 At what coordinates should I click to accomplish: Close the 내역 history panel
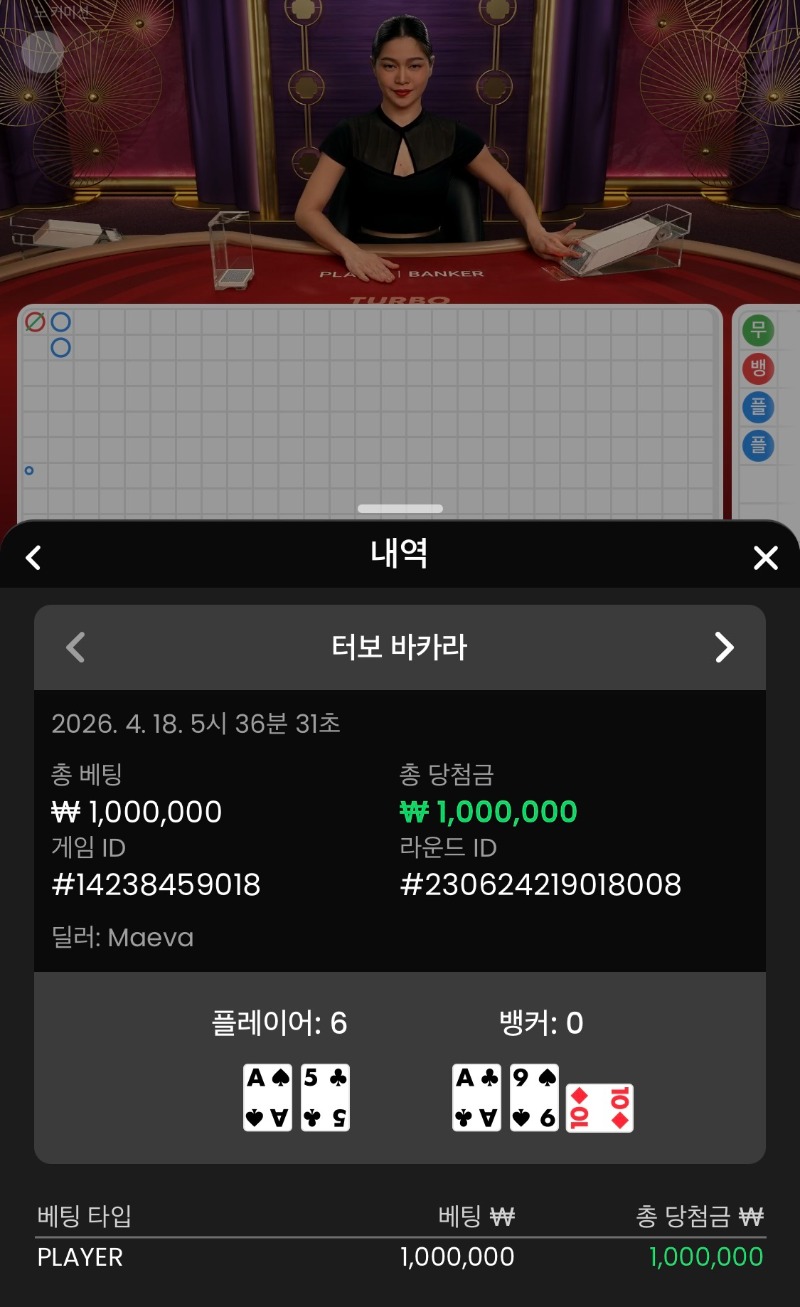[x=765, y=557]
